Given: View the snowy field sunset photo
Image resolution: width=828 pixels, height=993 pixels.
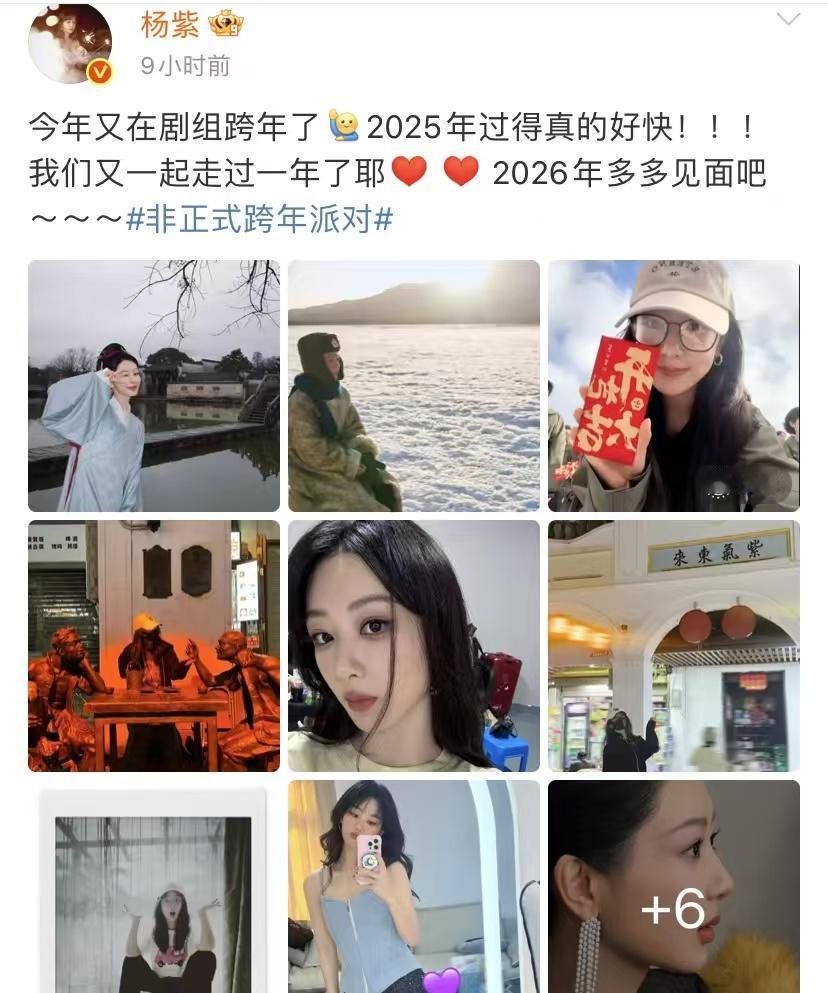Looking at the screenshot, I should point(414,386).
